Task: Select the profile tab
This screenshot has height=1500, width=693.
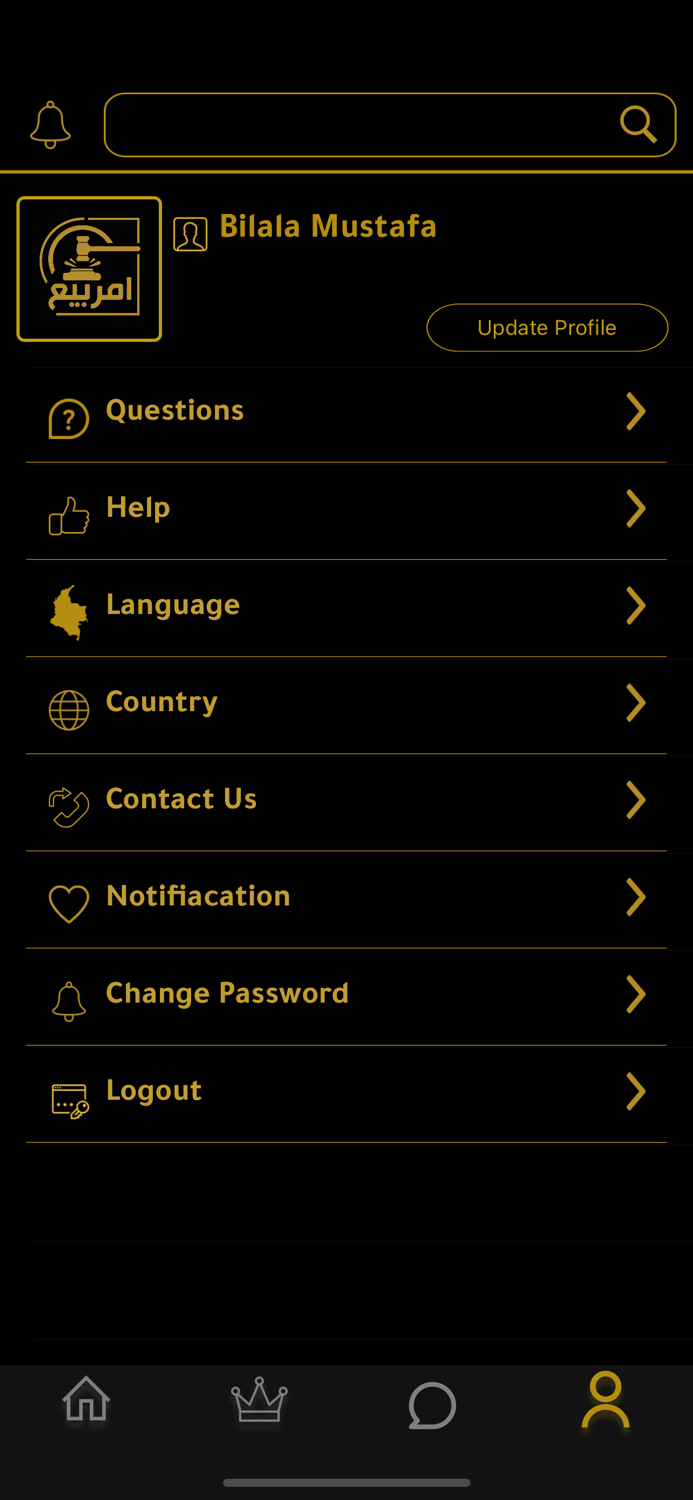Action: click(606, 1400)
